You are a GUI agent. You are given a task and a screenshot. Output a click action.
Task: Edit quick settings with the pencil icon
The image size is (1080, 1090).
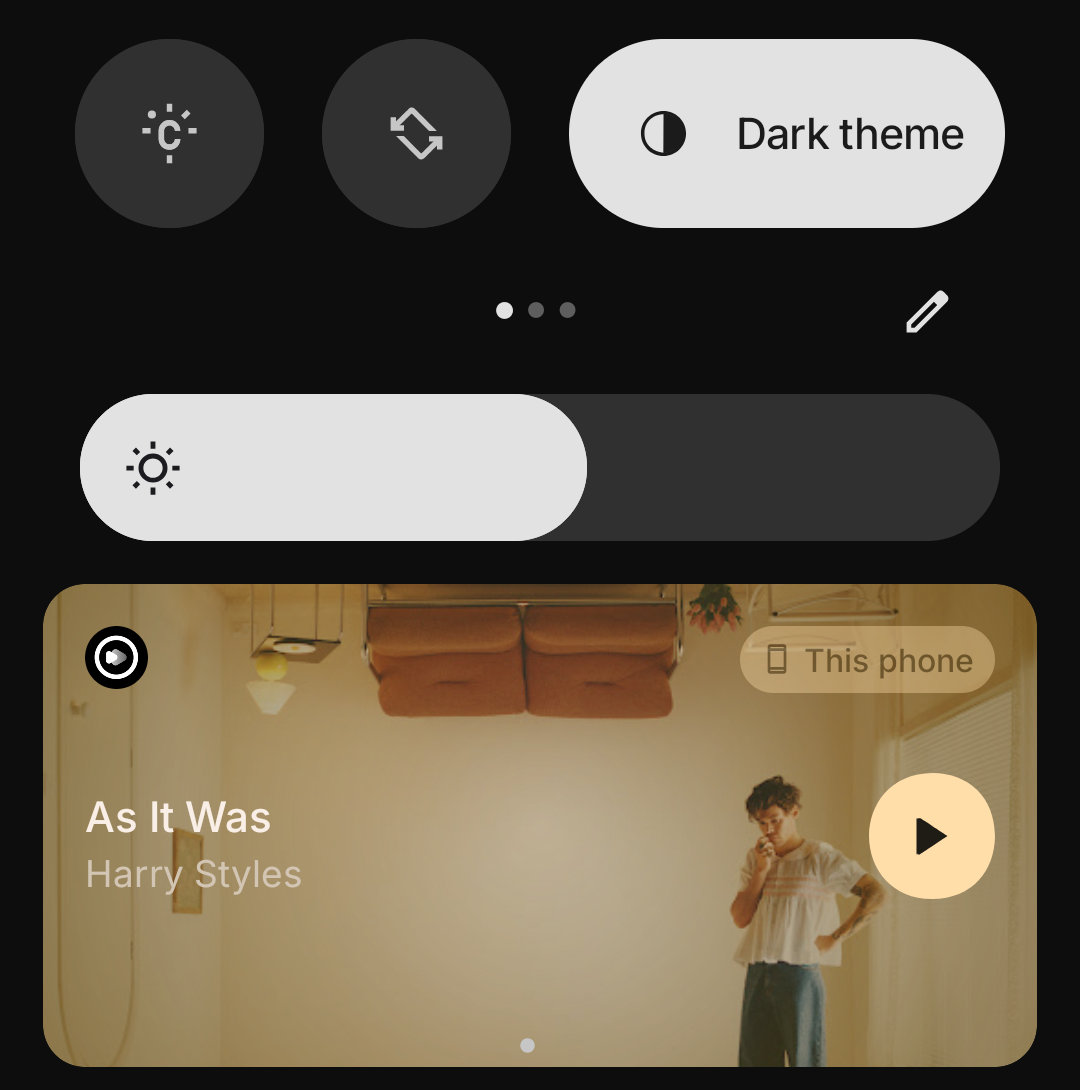pyautogui.click(x=927, y=311)
